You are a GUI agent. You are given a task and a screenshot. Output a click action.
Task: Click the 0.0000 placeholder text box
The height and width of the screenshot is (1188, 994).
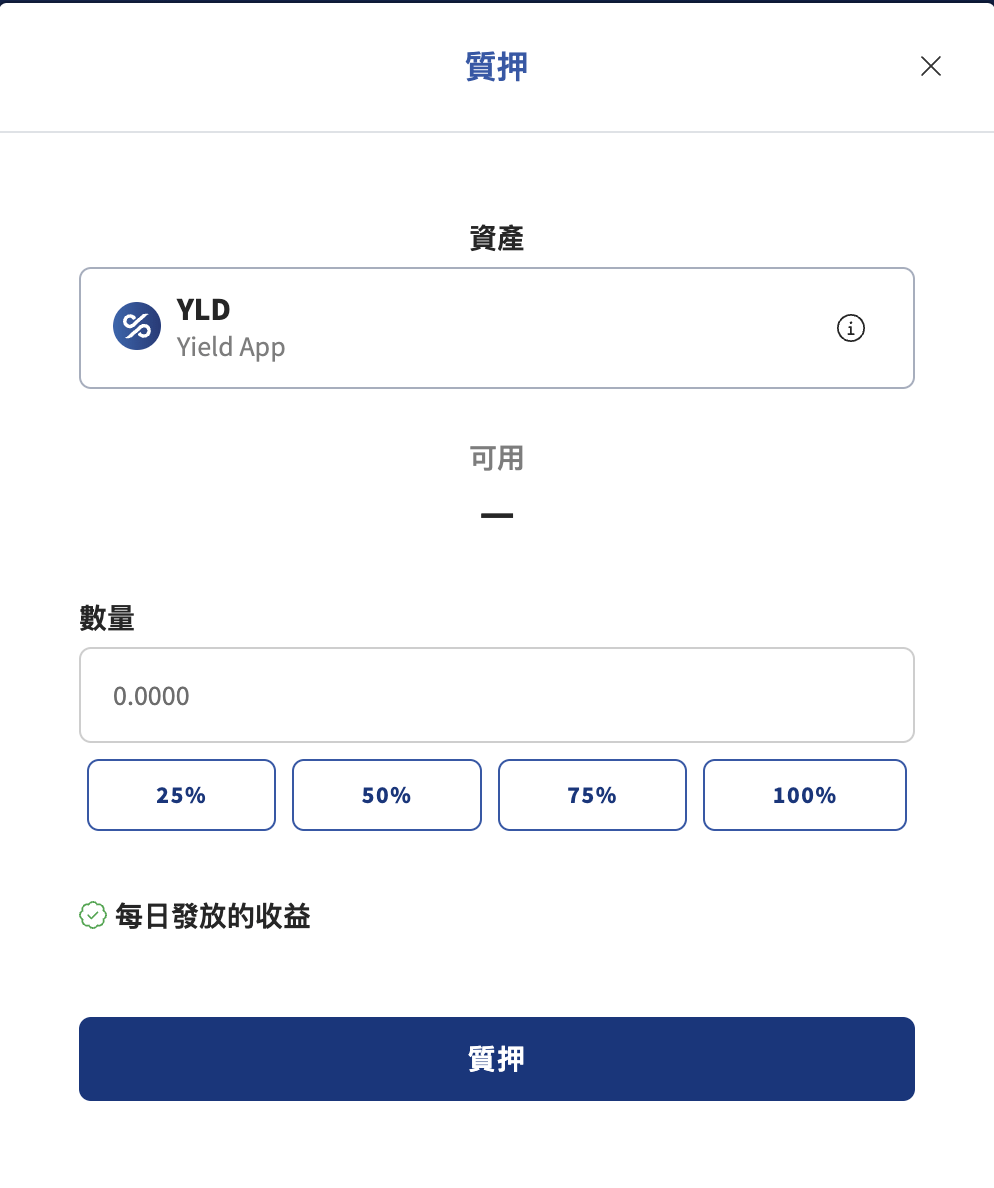497,694
